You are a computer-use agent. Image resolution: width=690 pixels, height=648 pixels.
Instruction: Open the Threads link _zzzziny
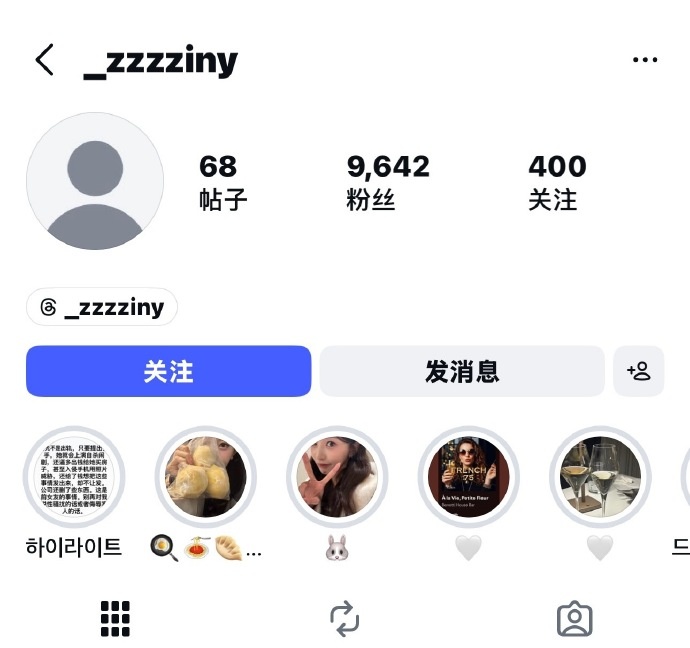click(x=102, y=307)
